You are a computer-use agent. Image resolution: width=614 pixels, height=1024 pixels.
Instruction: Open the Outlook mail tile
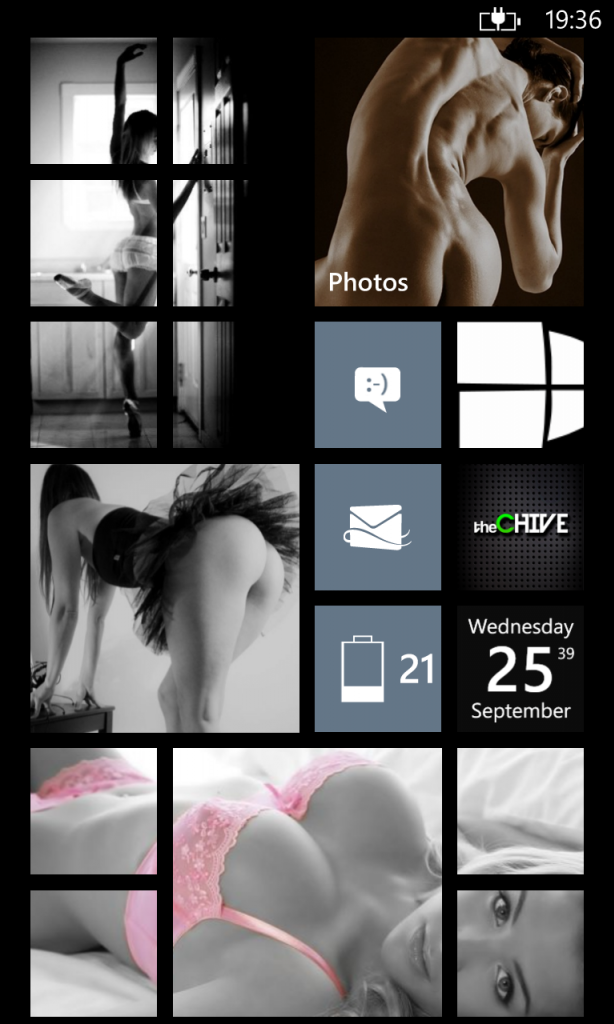(378, 527)
